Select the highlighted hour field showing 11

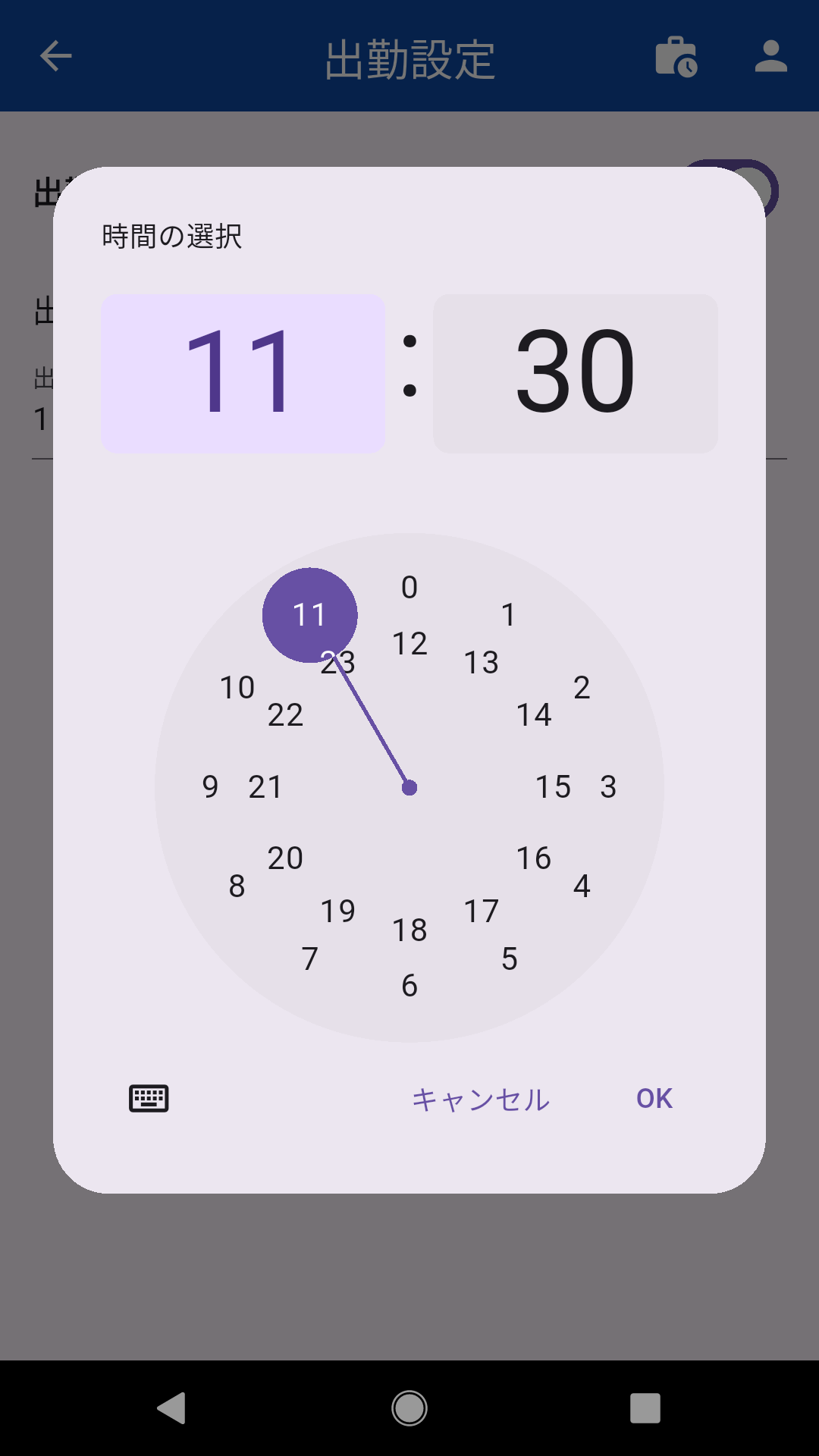coord(243,372)
